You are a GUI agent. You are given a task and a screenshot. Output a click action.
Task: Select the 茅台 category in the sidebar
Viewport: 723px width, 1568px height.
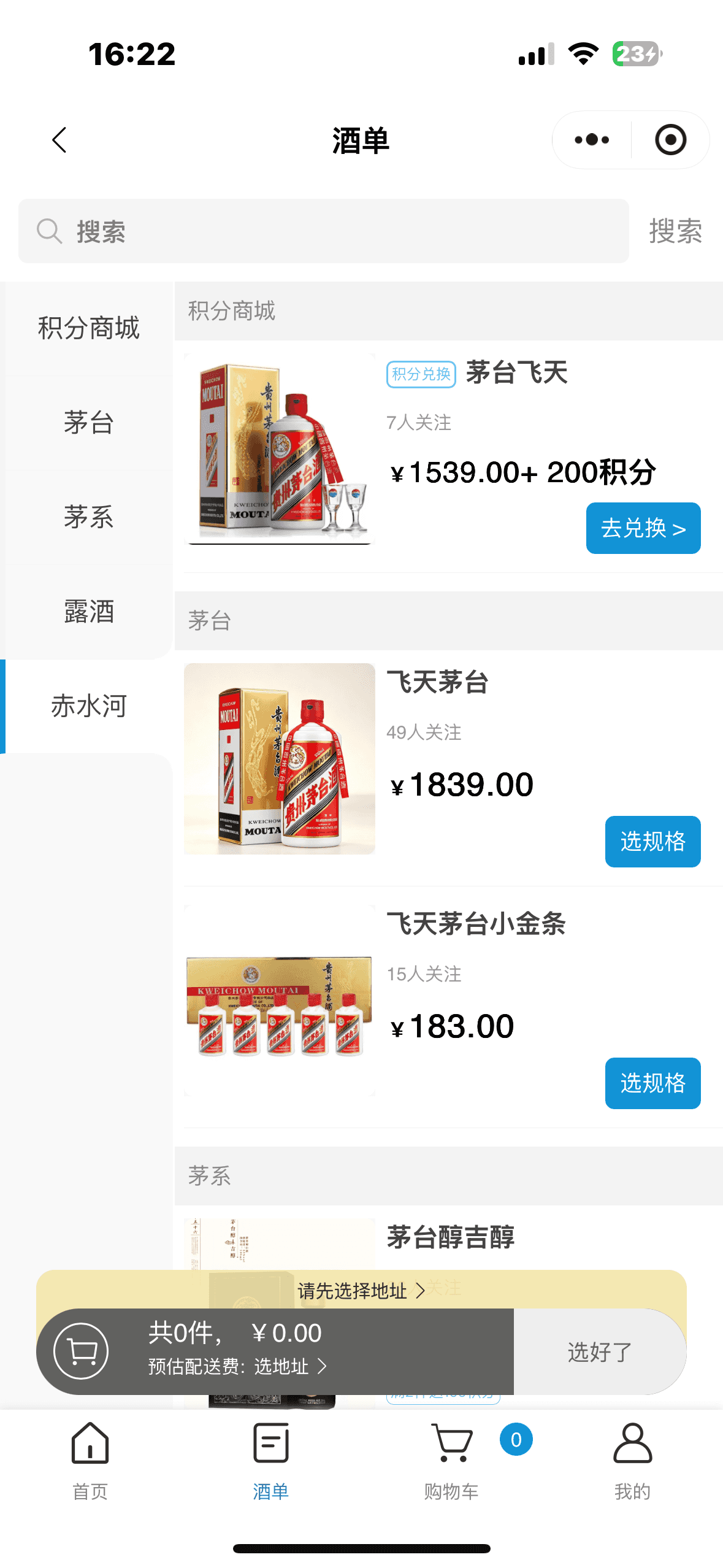click(88, 423)
